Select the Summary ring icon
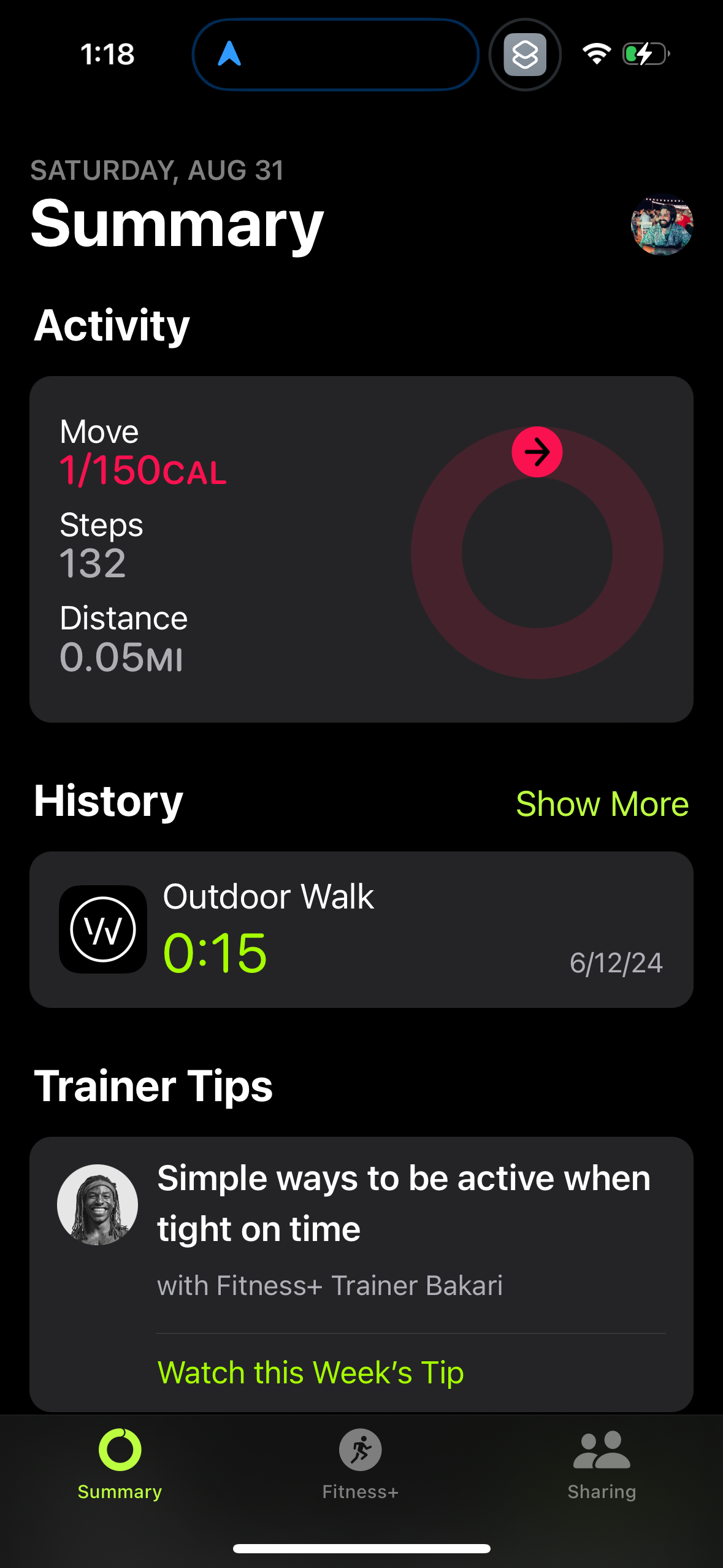723x1568 pixels. point(120,1455)
